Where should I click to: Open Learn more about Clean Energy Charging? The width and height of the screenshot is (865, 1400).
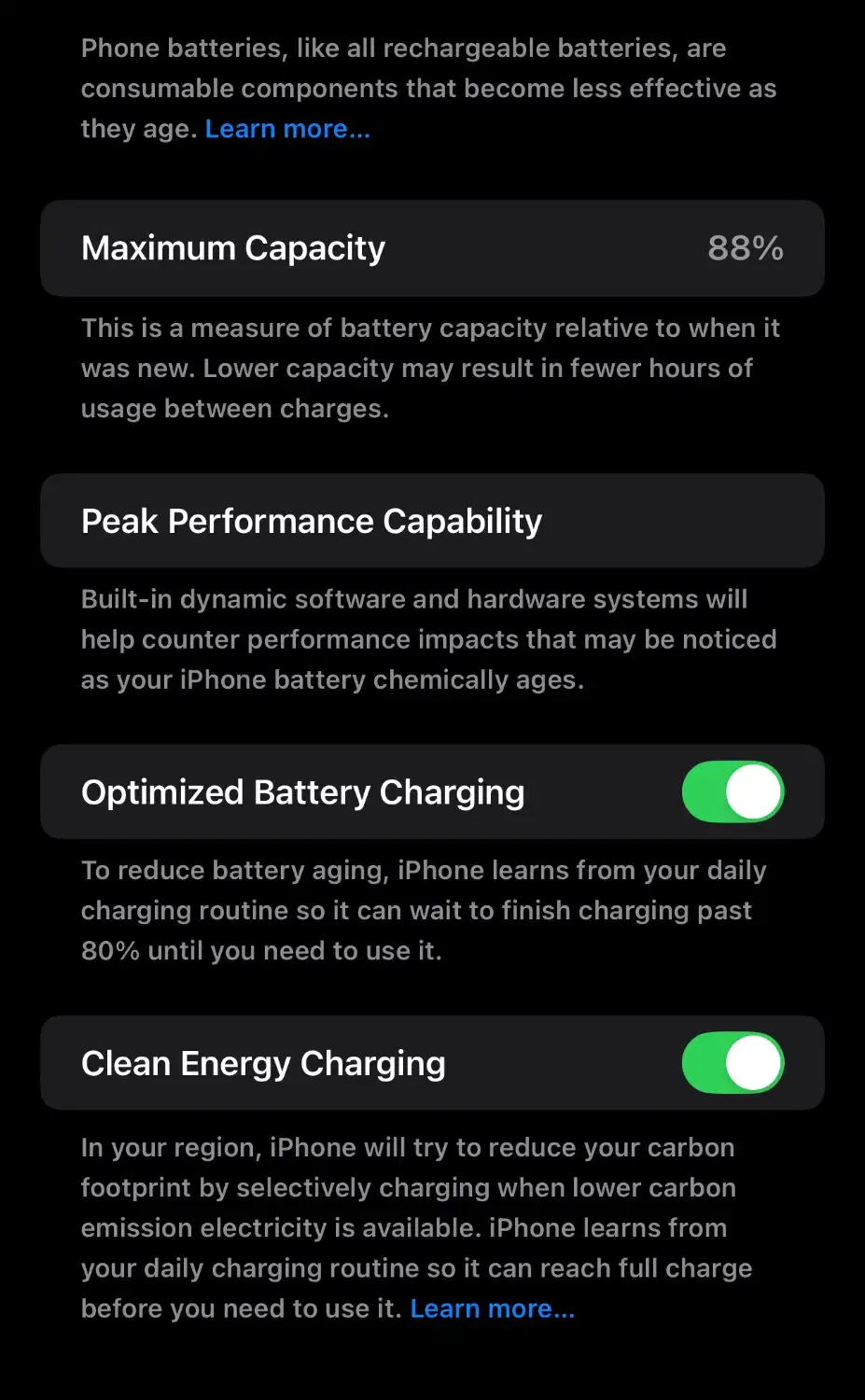(492, 1309)
